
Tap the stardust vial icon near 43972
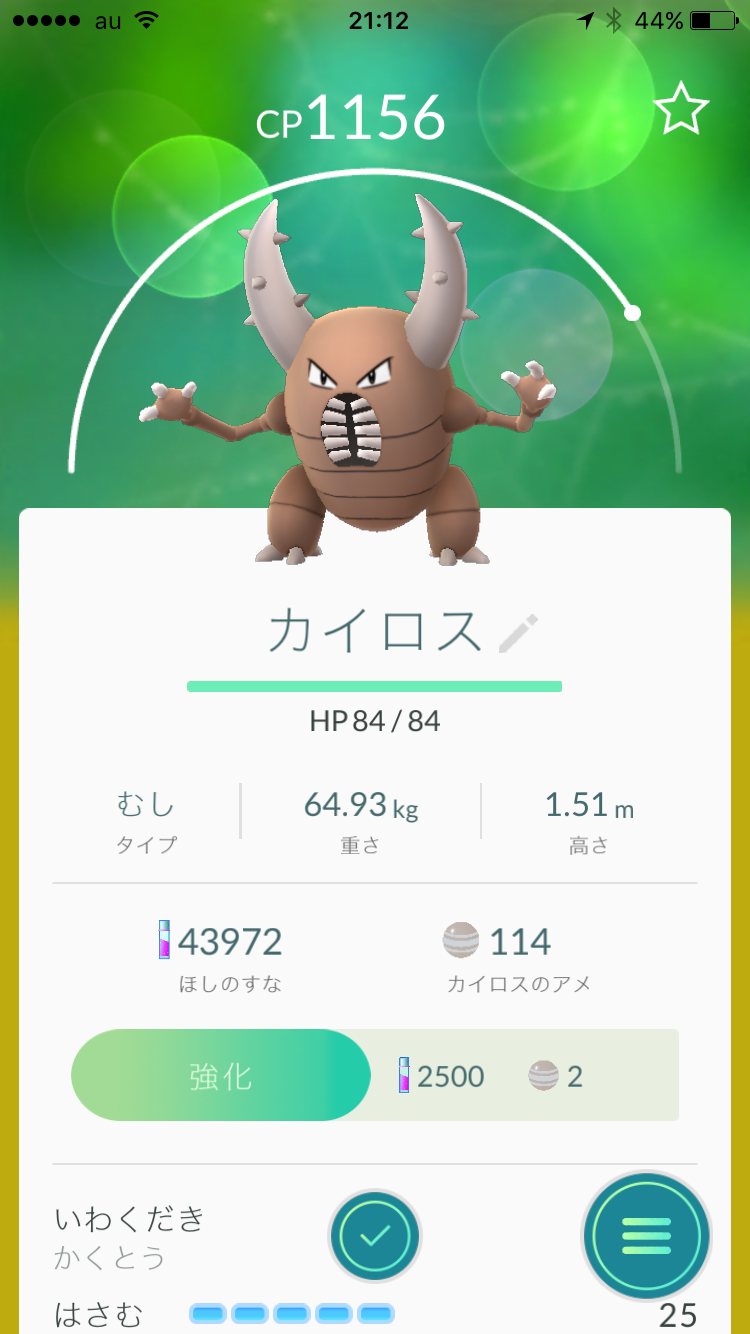161,941
